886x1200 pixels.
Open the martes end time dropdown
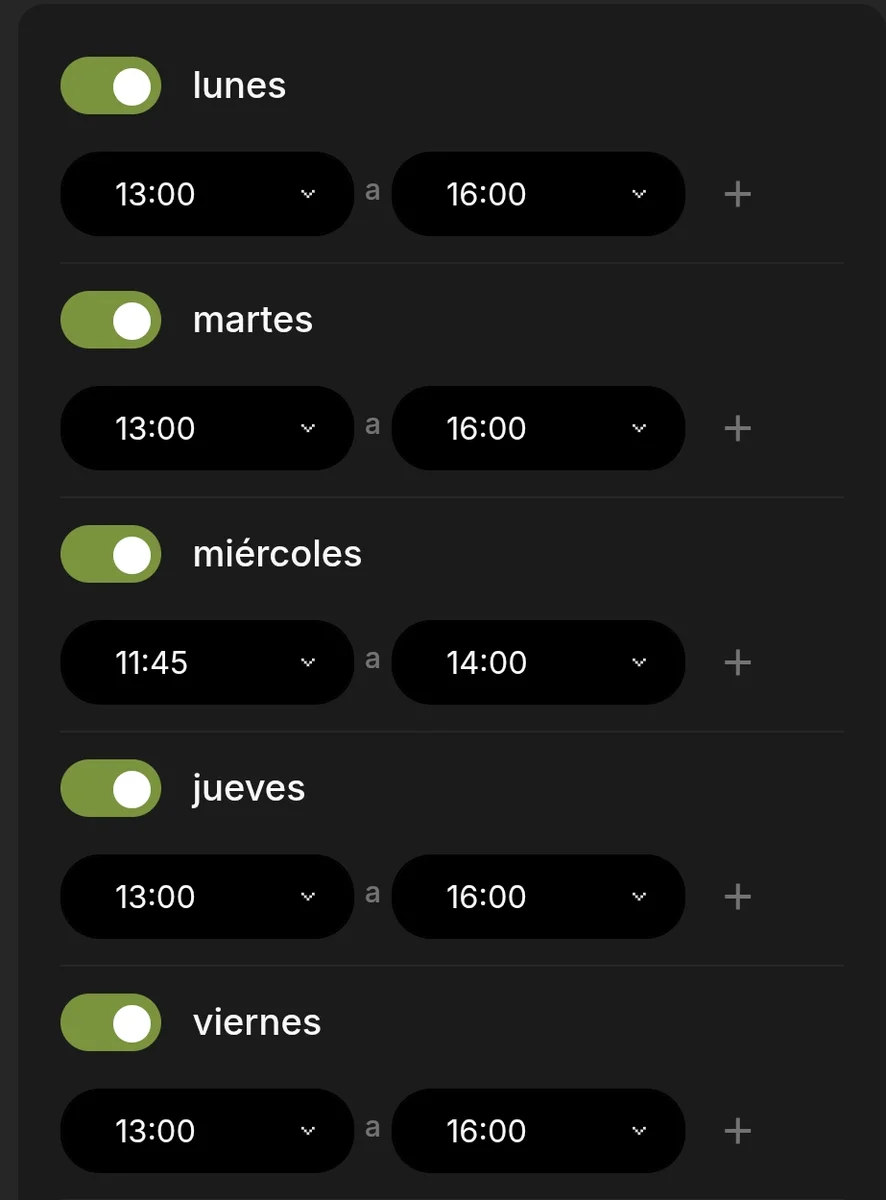538,428
